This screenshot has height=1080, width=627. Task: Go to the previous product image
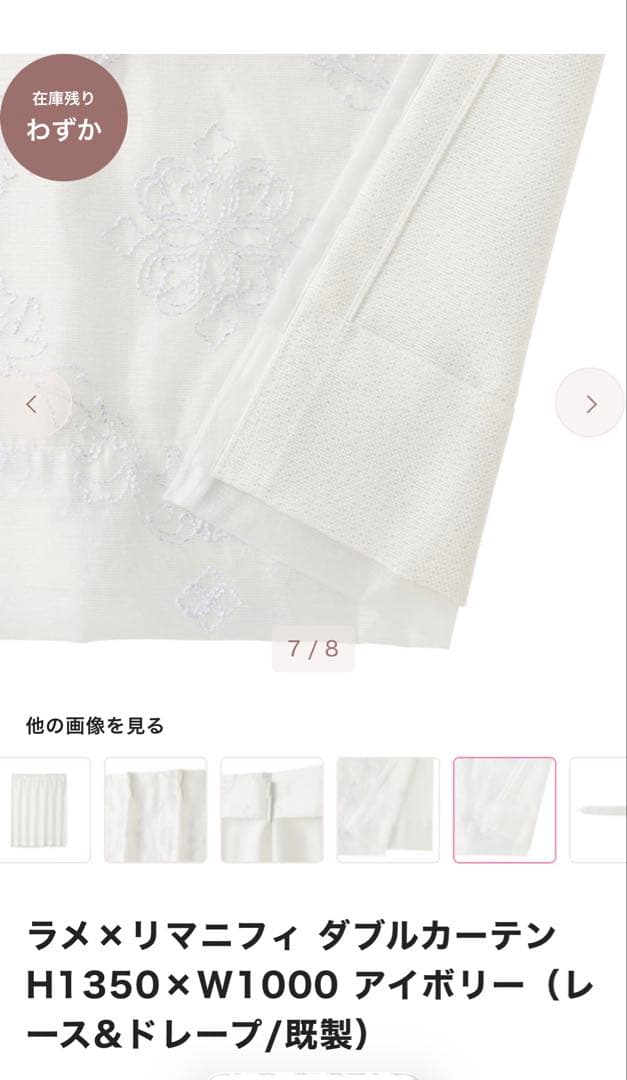point(32,404)
